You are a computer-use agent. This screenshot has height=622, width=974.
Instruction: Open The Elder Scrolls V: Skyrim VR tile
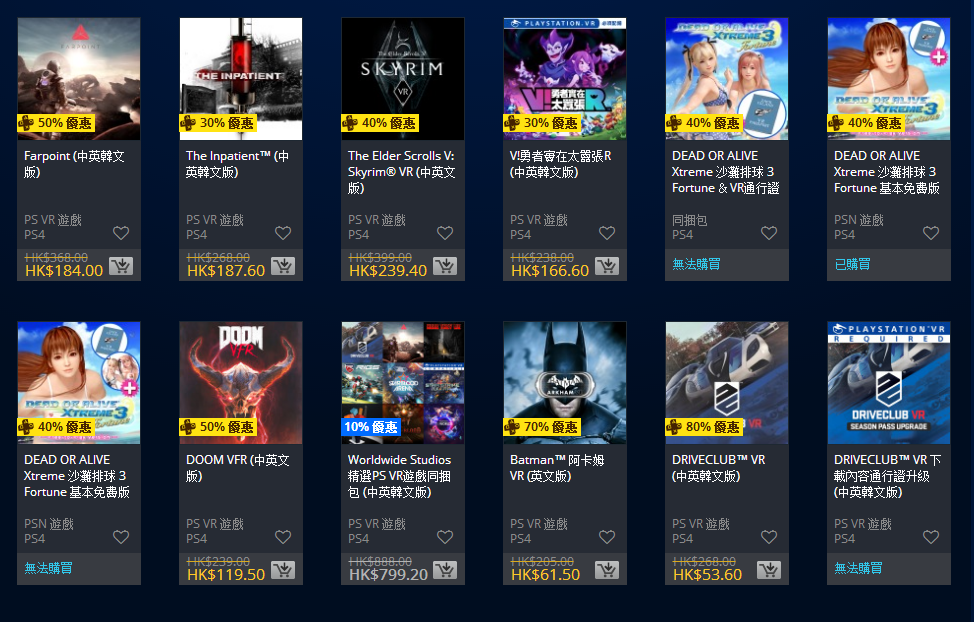pyautogui.click(x=403, y=78)
